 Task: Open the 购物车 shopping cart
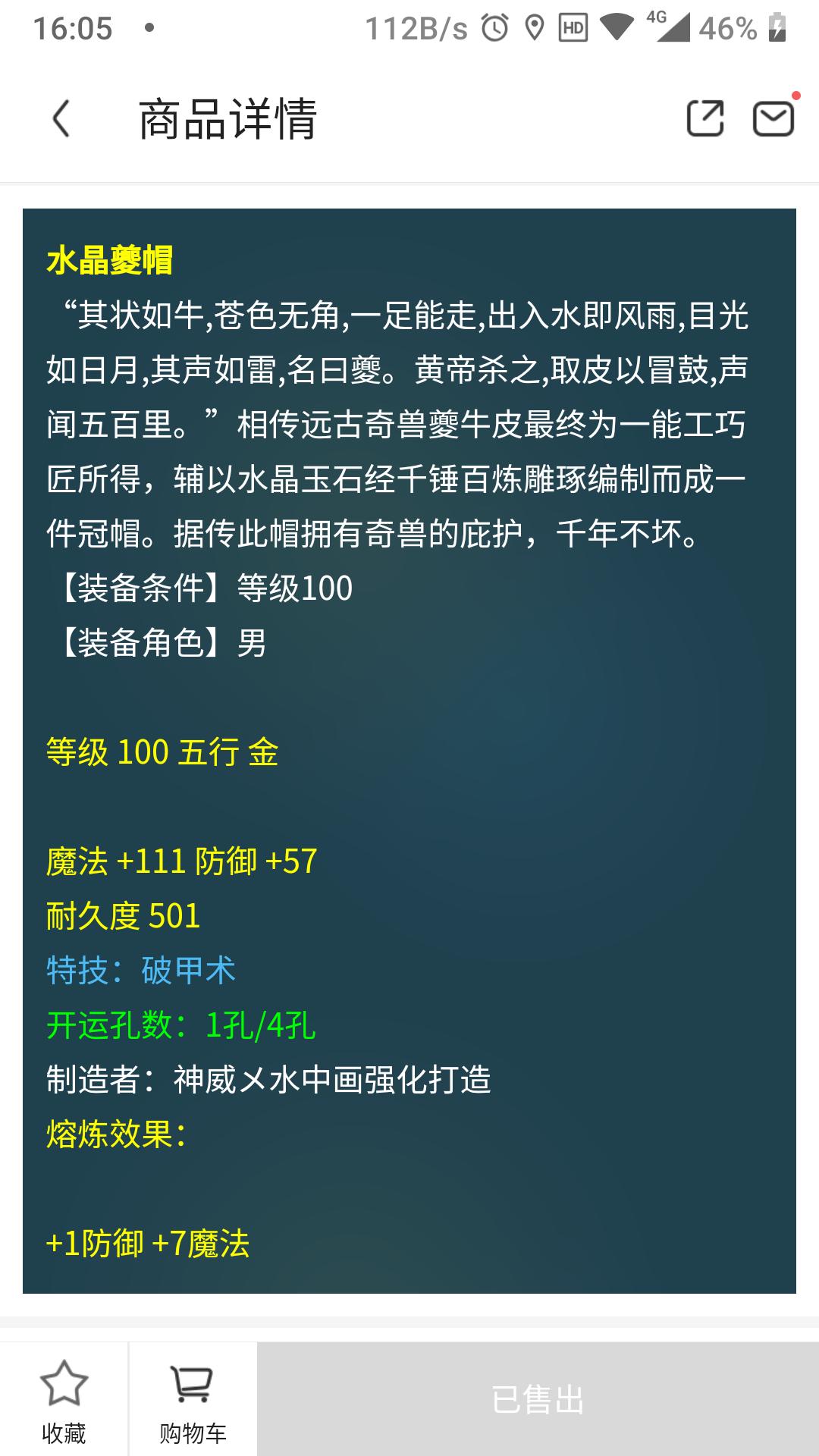tap(193, 1400)
